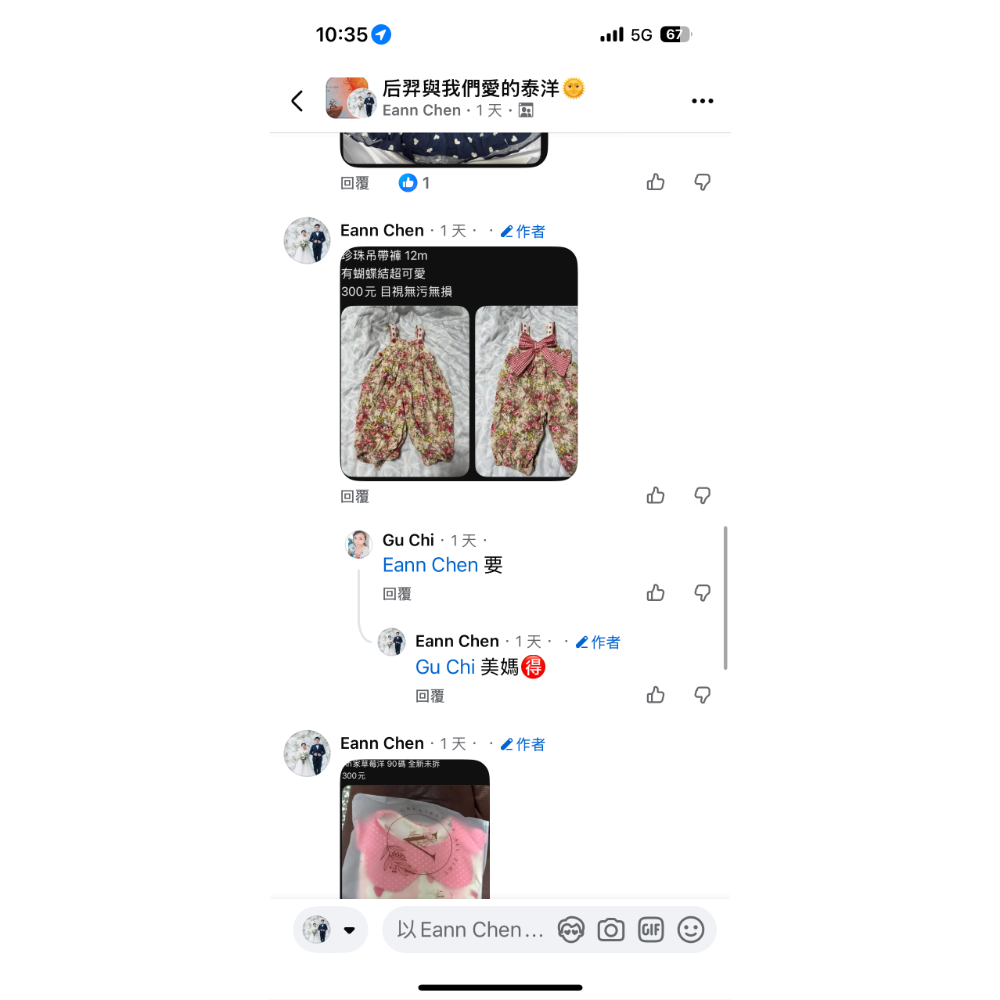
Task: Like the pearl suspender pants comment
Action: pos(656,495)
